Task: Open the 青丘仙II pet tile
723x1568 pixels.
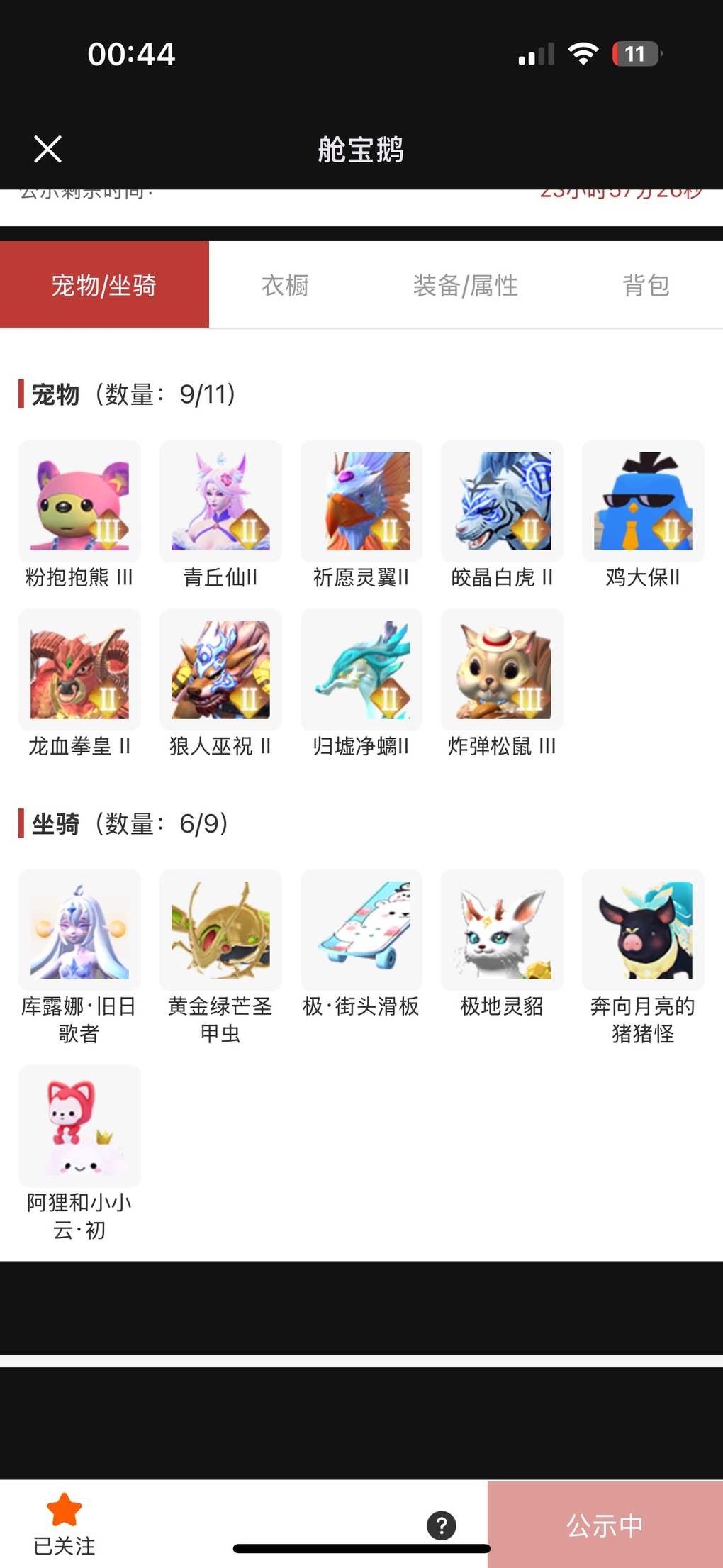Action: coord(220,501)
